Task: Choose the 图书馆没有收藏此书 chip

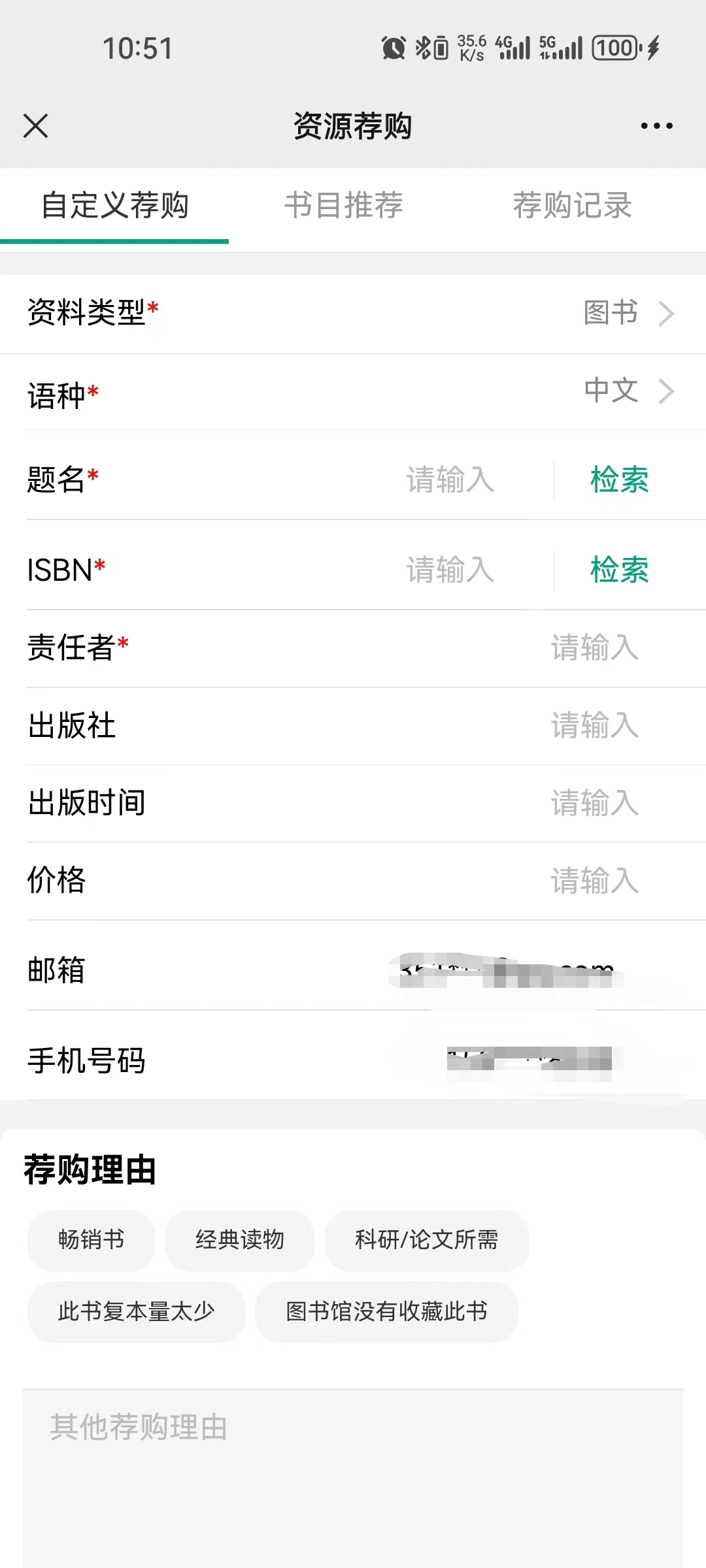Action: (x=387, y=1312)
